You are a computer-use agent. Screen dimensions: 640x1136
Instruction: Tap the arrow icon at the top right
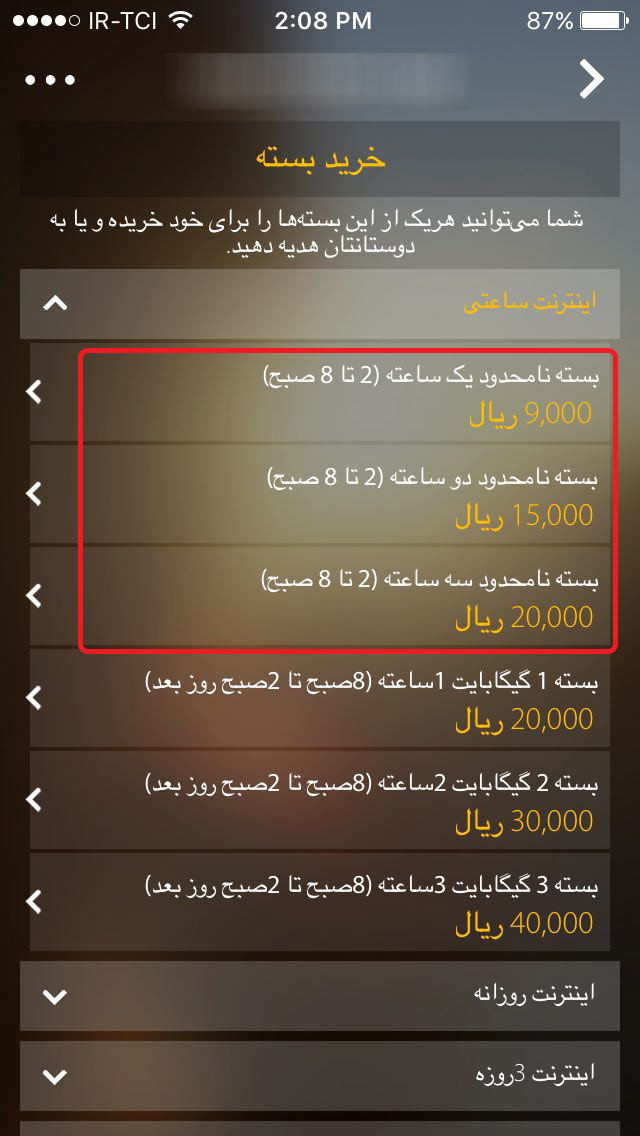pos(591,80)
